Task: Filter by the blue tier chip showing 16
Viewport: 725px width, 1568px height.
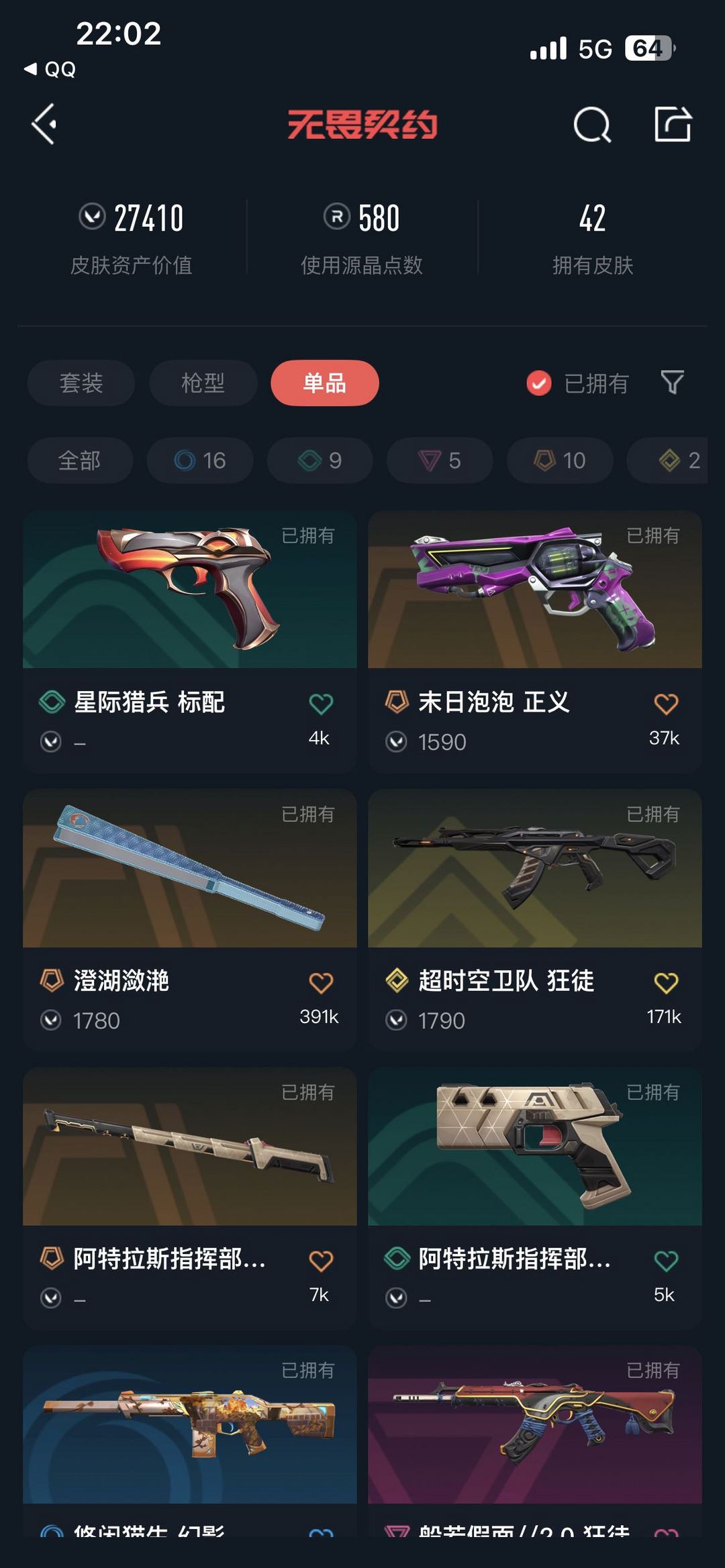Action: [200, 460]
